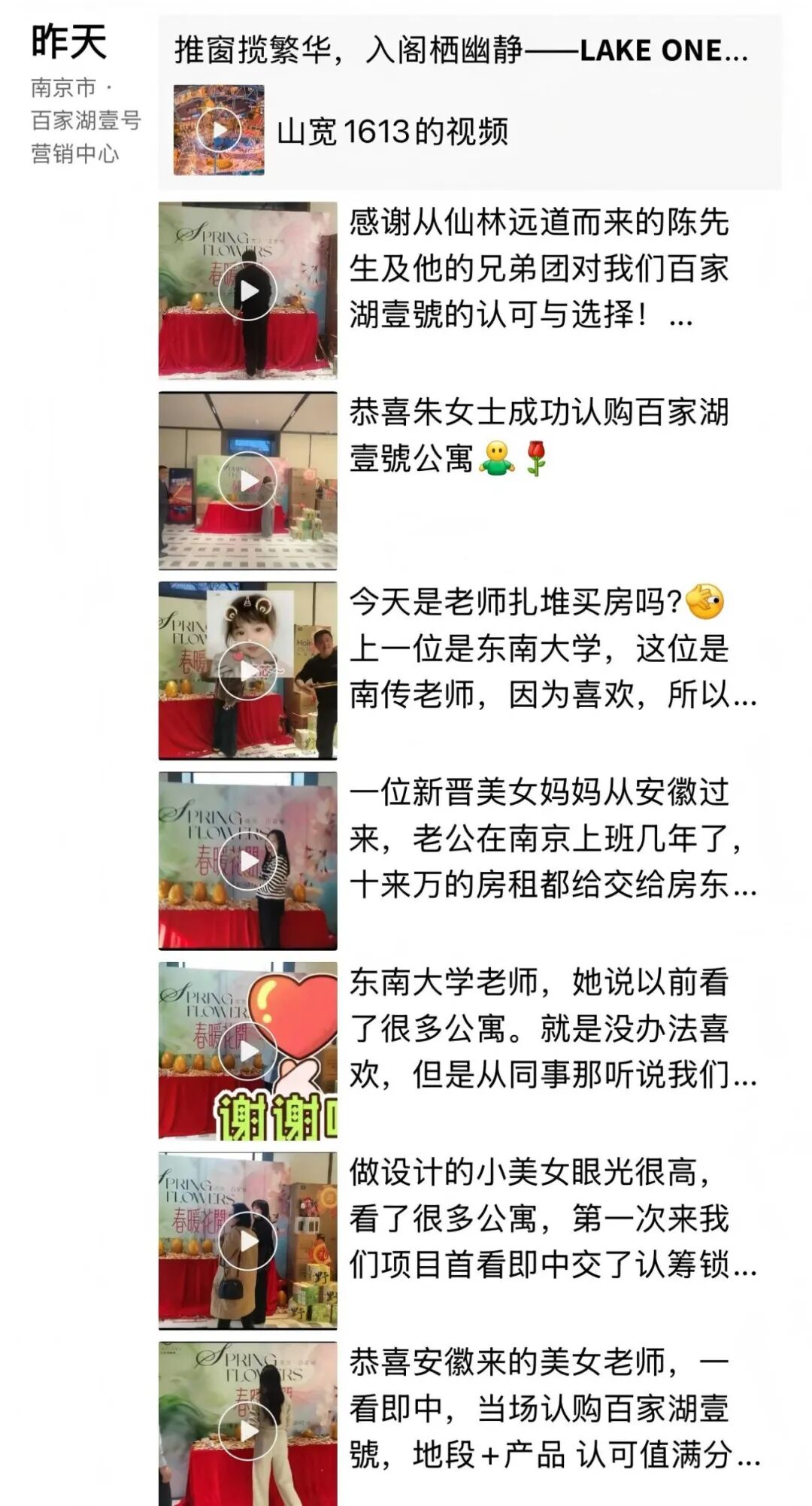This screenshot has width=812, height=1506.
Task: Play the video thanking 陈先生 from 仙林
Action: tap(247, 290)
